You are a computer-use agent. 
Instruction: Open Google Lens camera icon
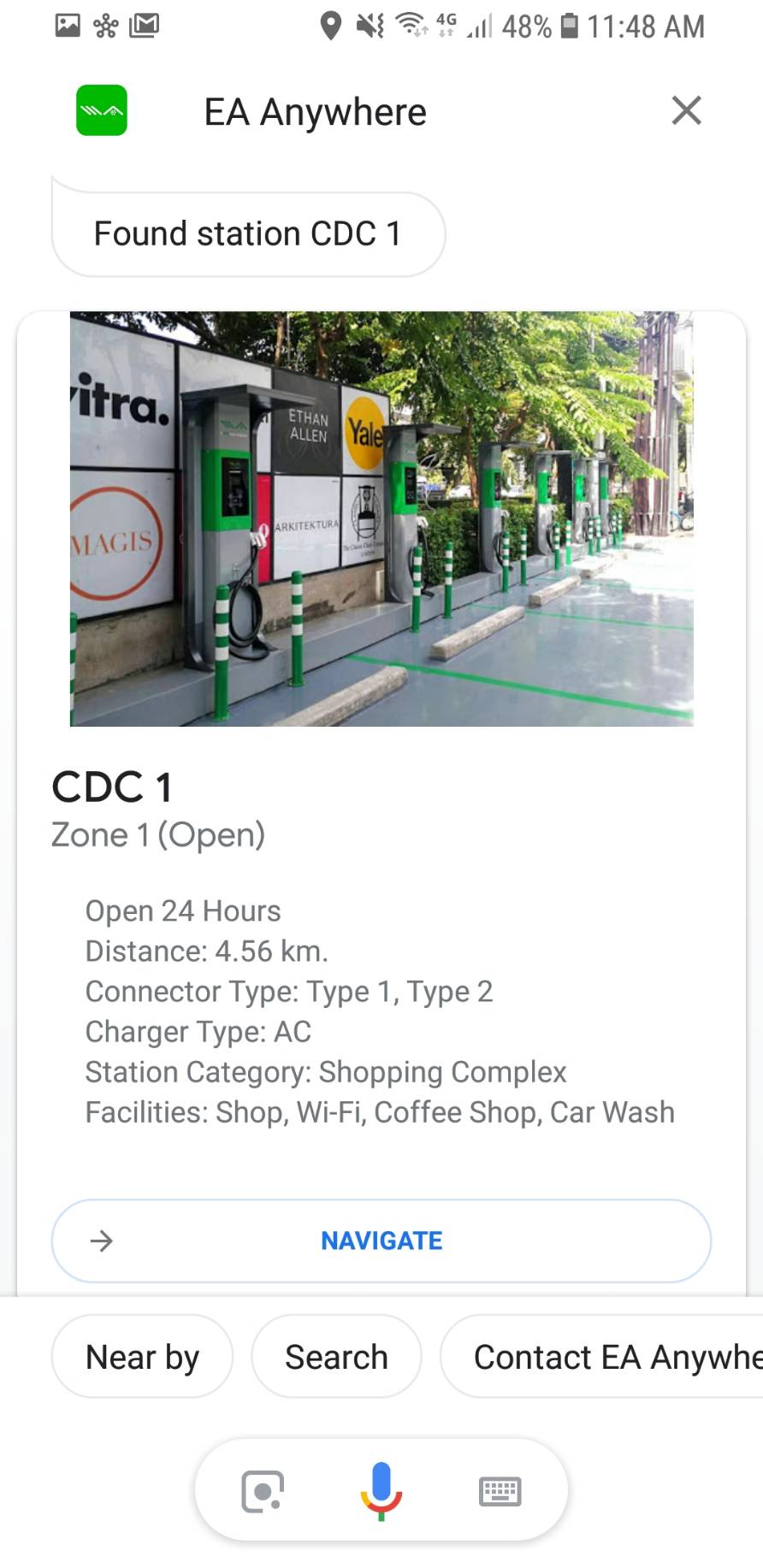[263, 1492]
